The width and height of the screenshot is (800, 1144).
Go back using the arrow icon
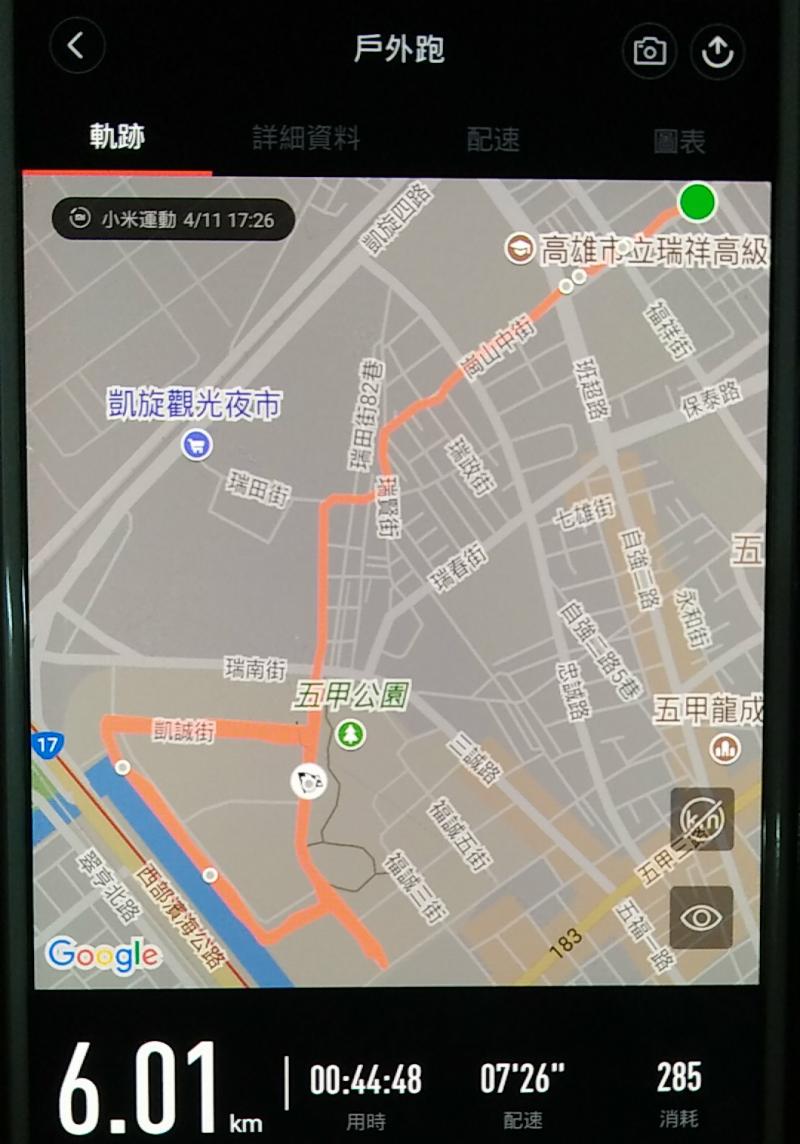coord(77,48)
